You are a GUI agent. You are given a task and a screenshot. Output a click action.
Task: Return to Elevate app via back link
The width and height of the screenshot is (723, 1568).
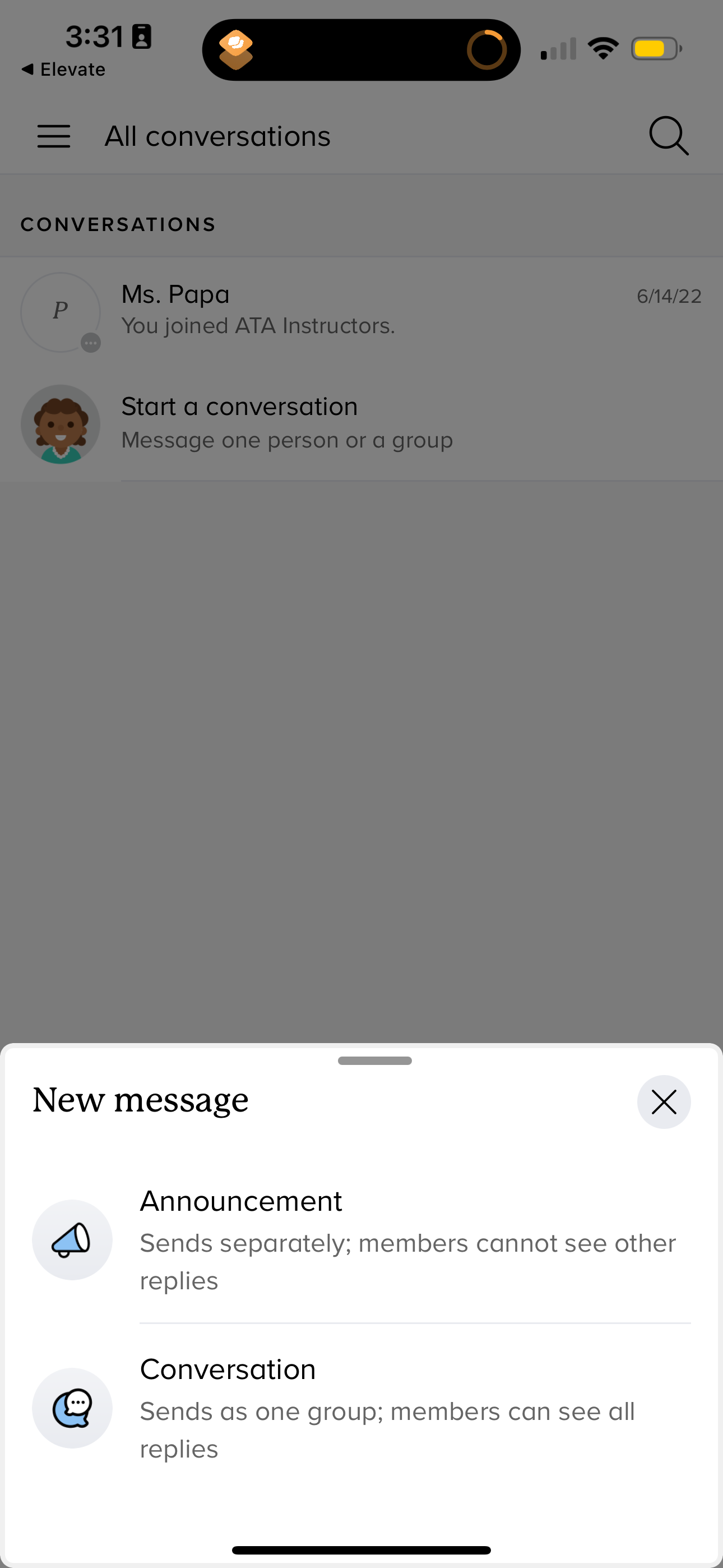click(63, 69)
